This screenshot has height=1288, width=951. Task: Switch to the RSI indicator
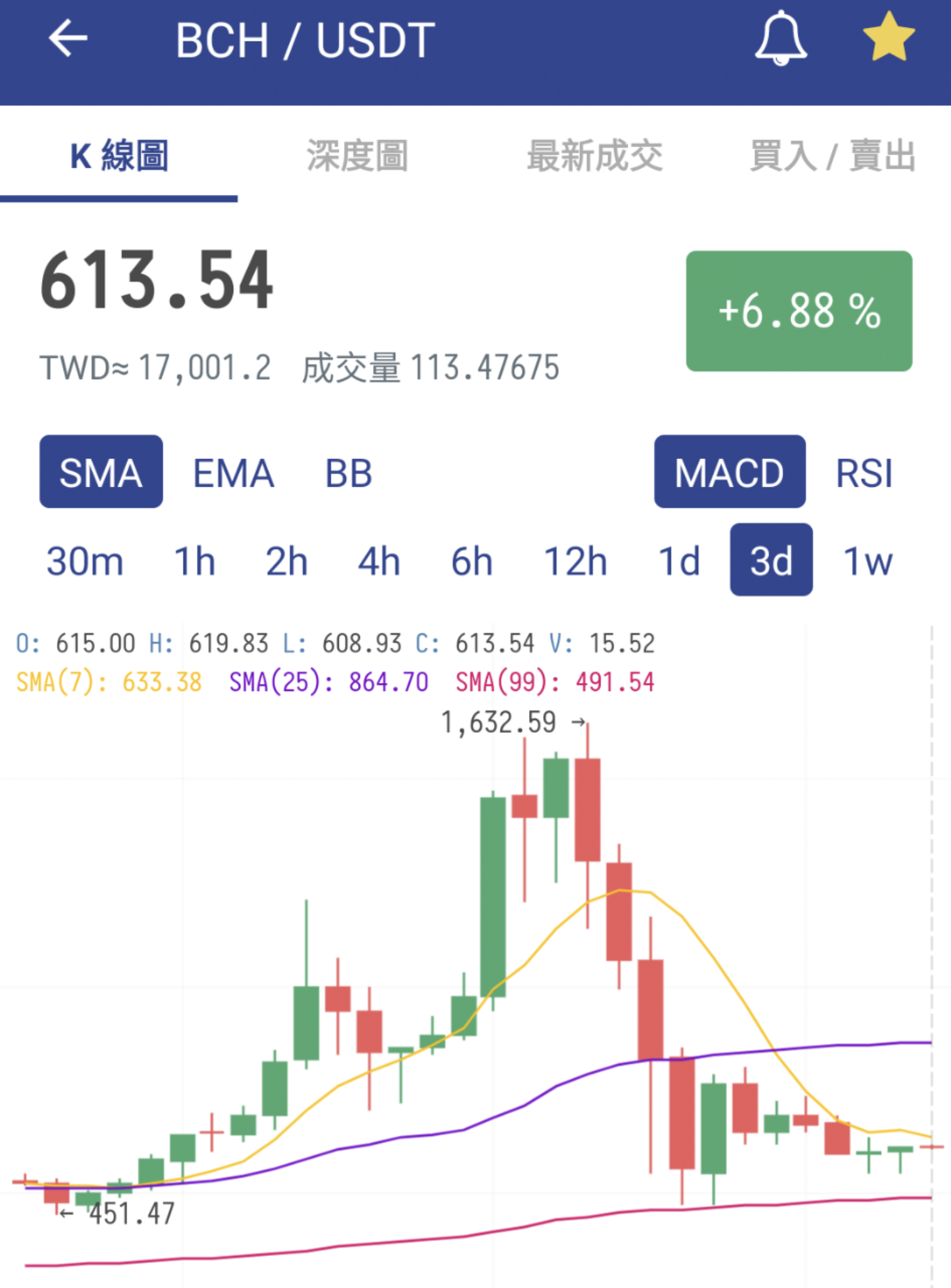864,473
